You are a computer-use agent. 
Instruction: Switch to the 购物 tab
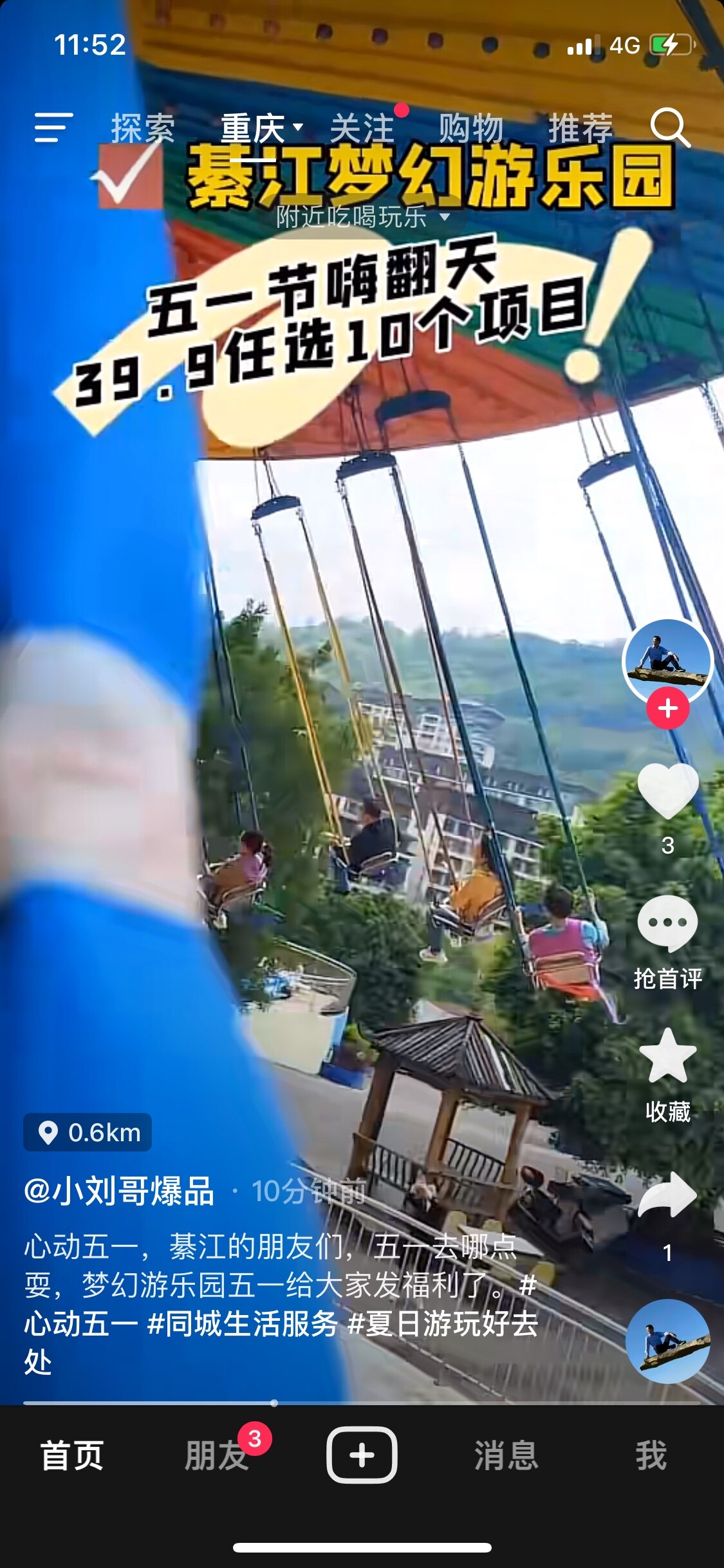click(471, 128)
